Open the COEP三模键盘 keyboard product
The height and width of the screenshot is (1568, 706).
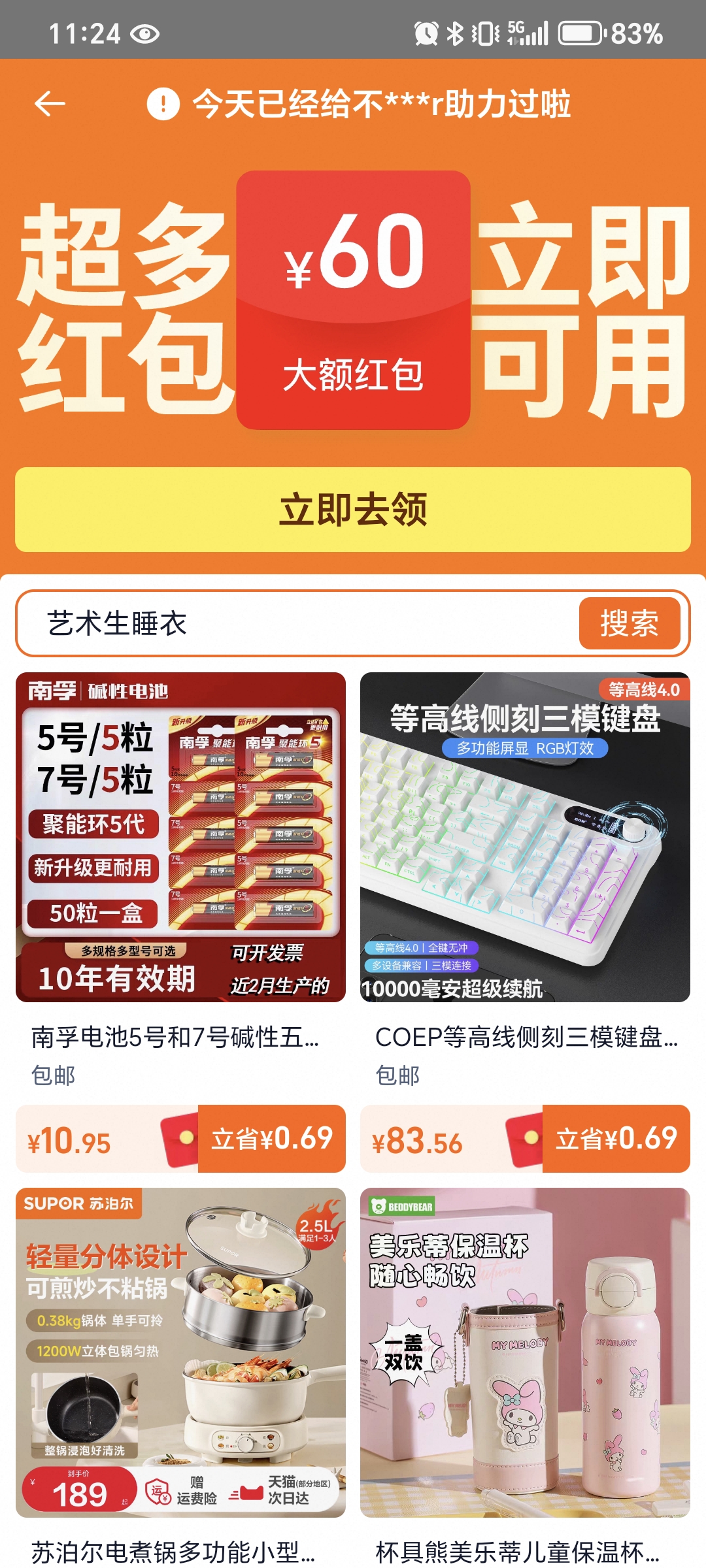[525, 838]
